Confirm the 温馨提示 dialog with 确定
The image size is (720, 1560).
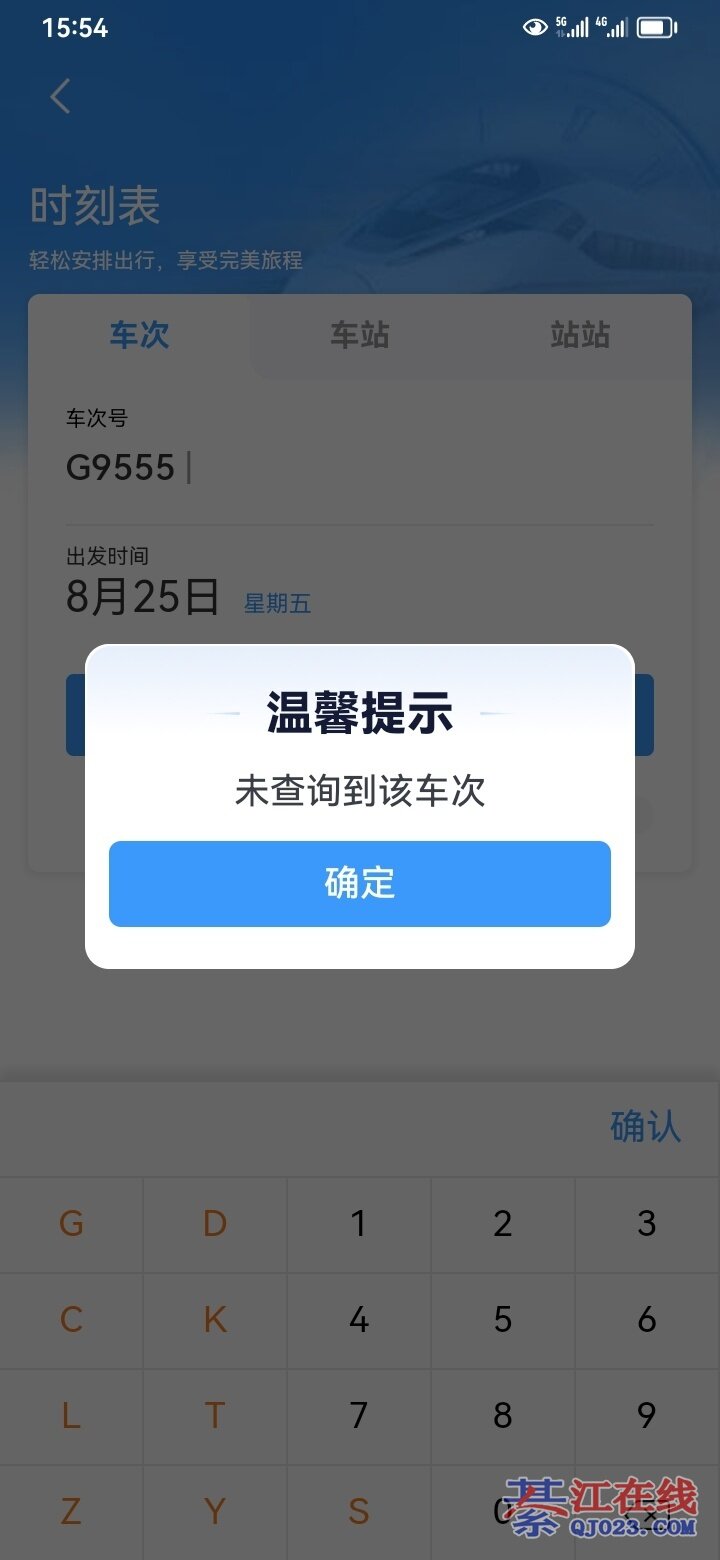coord(360,883)
